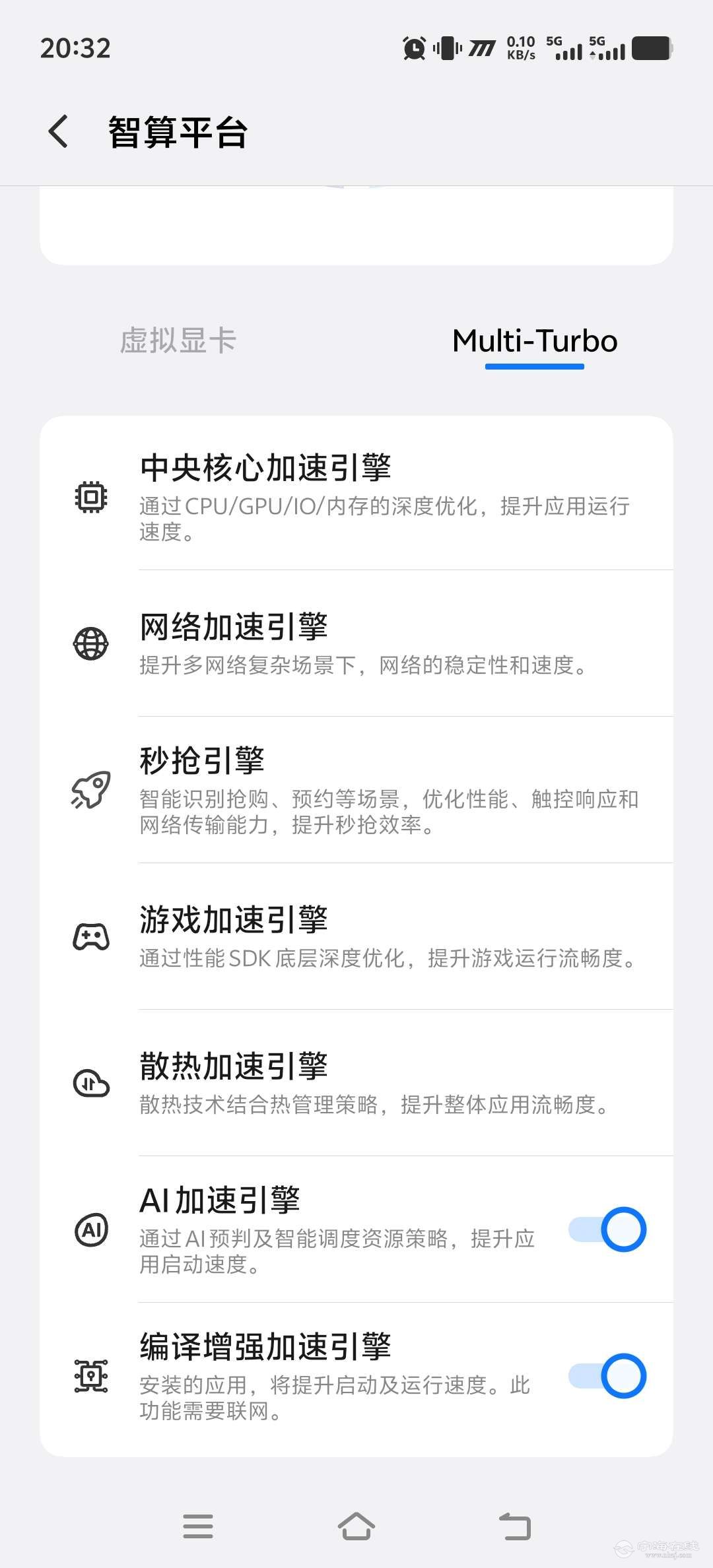Open recent apps menu button
Screen dimensions: 713x1568
point(198,1526)
